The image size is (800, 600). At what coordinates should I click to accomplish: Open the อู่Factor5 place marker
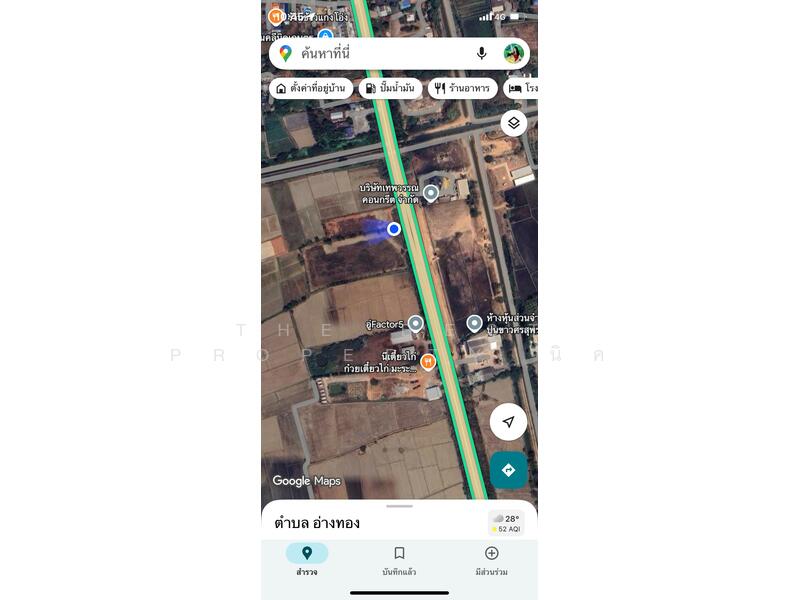[415, 323]
